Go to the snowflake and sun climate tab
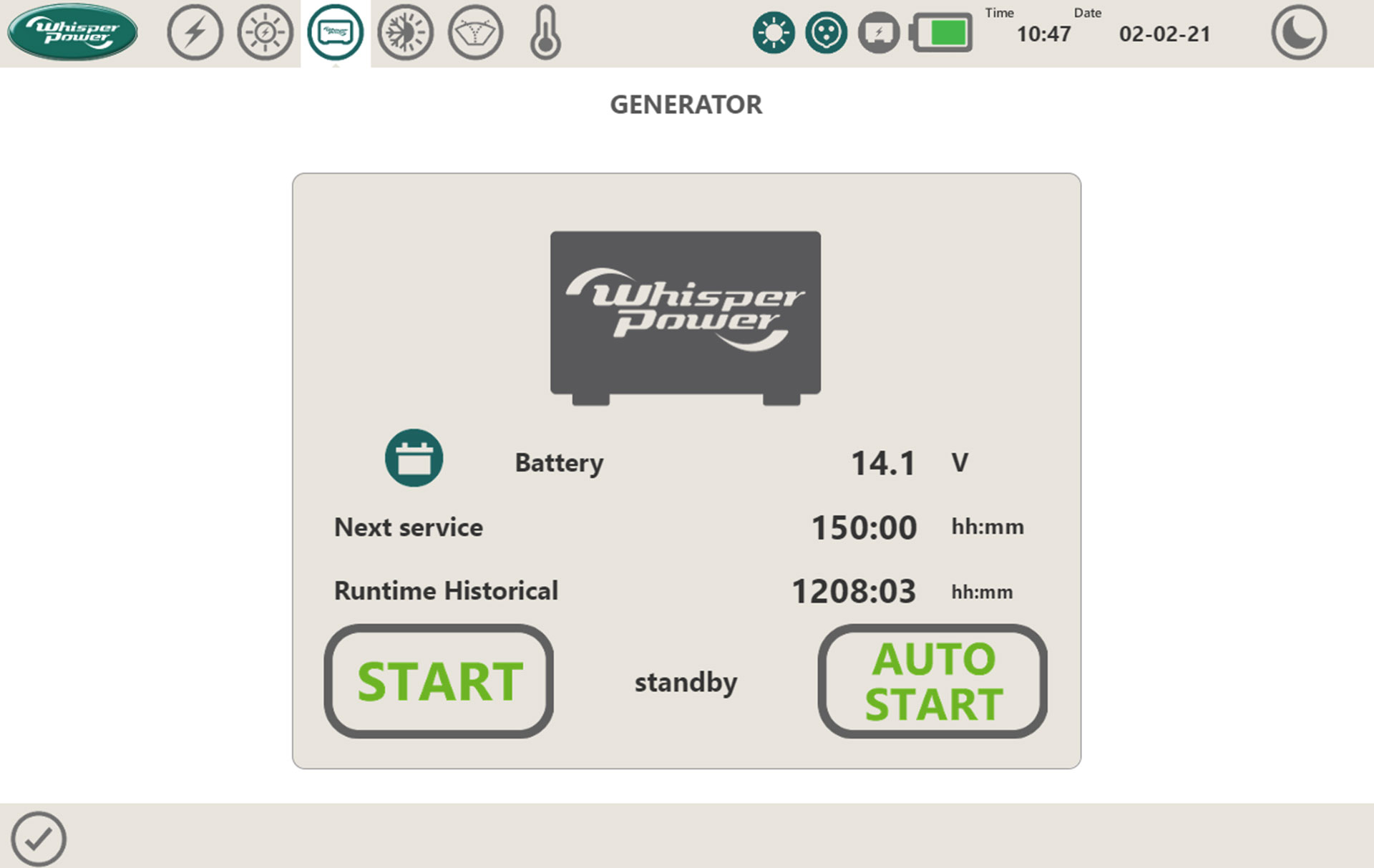 [405, 33]
